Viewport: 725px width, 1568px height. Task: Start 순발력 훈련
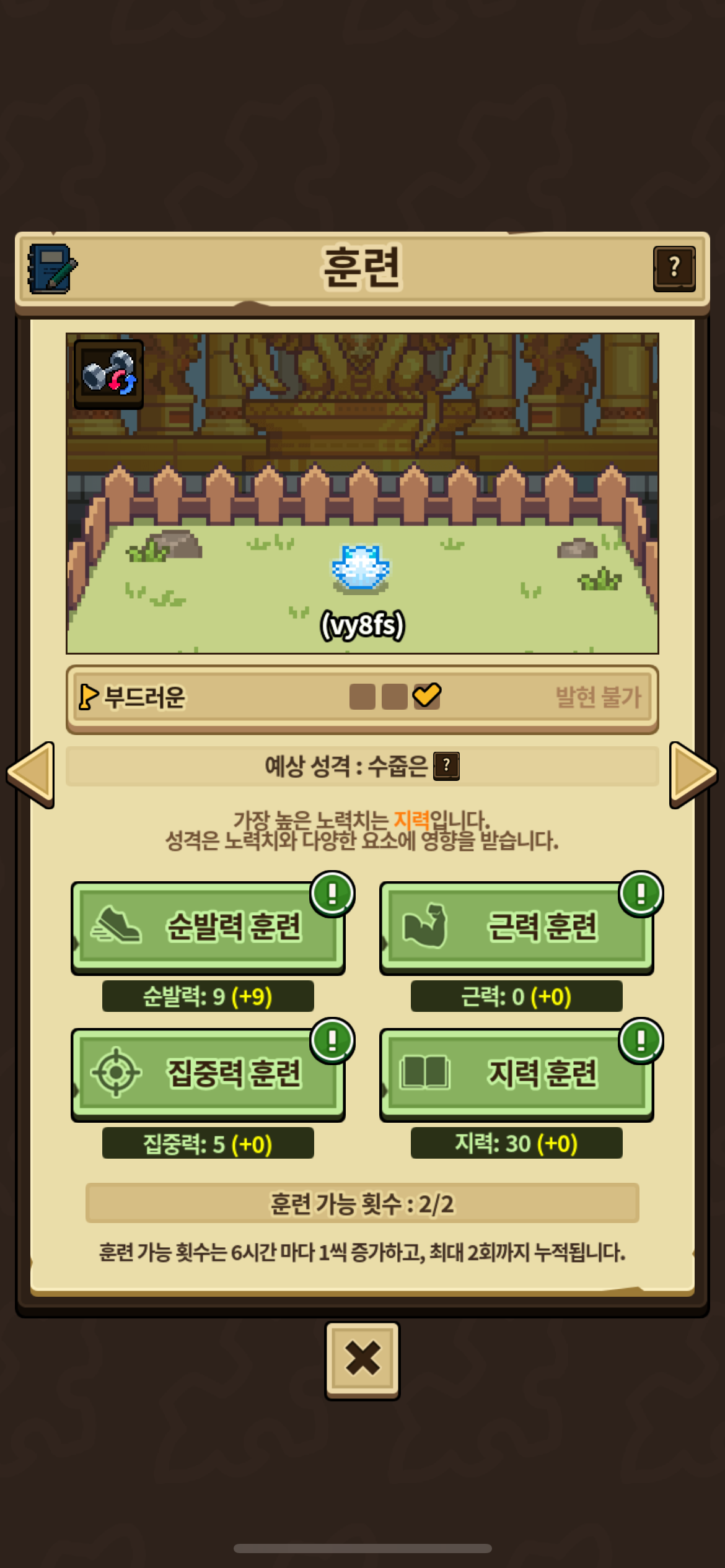208,926
